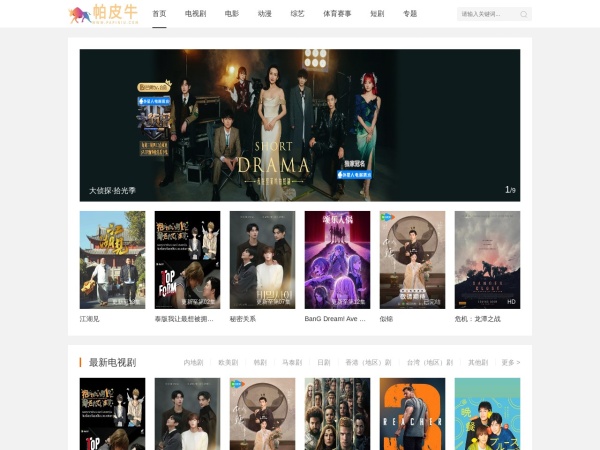
Task: Open the 短剧 tab
Action: pos(377,14)
